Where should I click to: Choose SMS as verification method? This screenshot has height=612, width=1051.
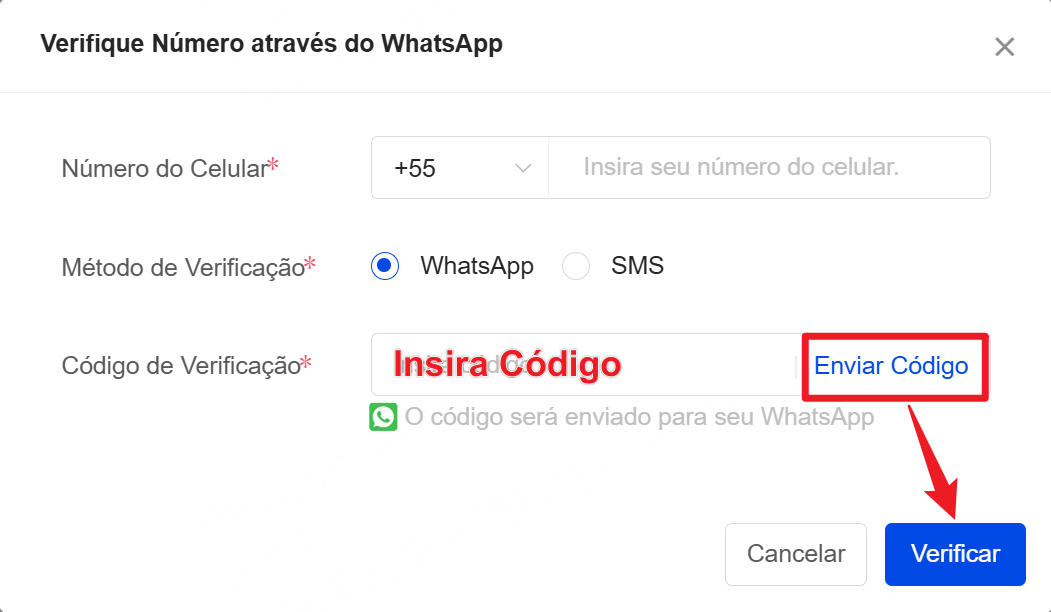click(x=576, y=266)
